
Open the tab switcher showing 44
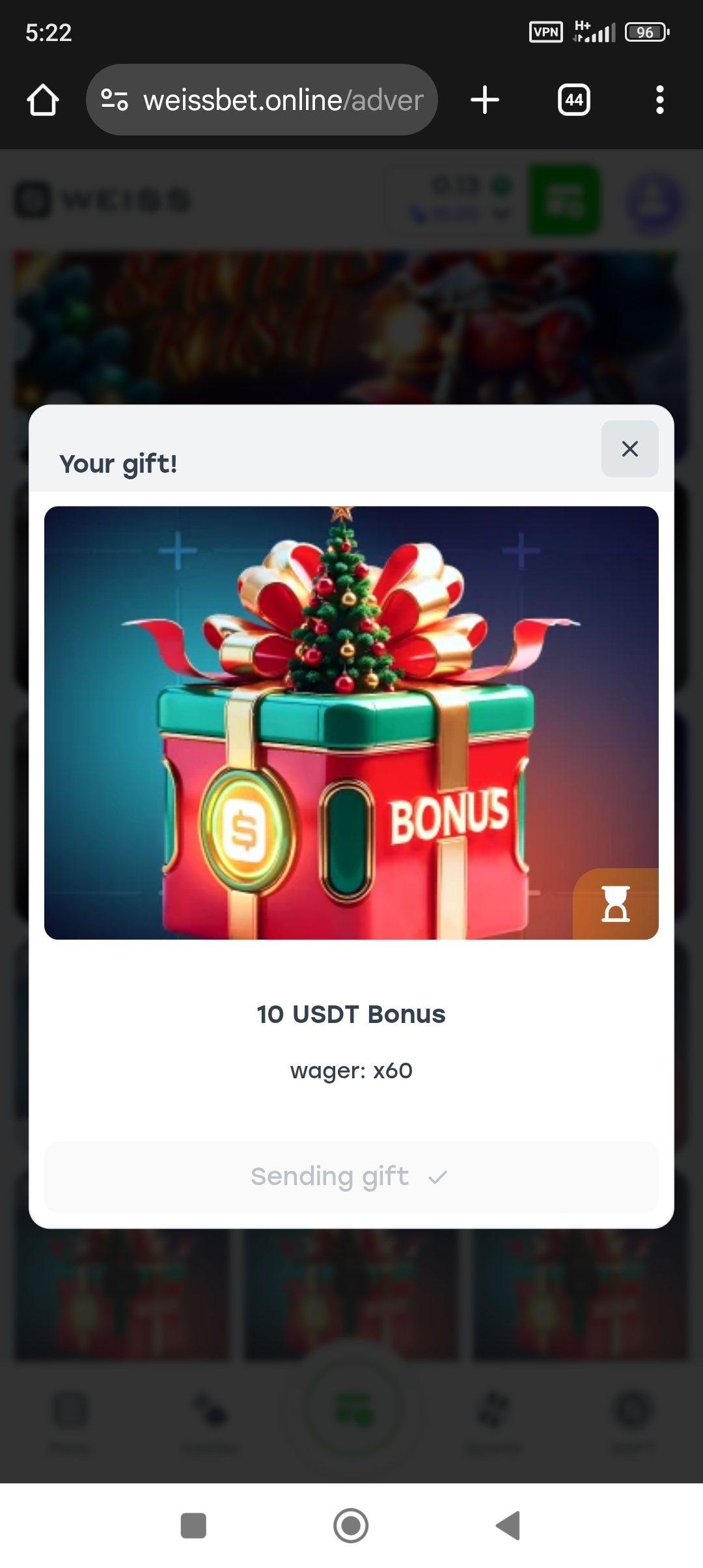[x=573, y=100]
